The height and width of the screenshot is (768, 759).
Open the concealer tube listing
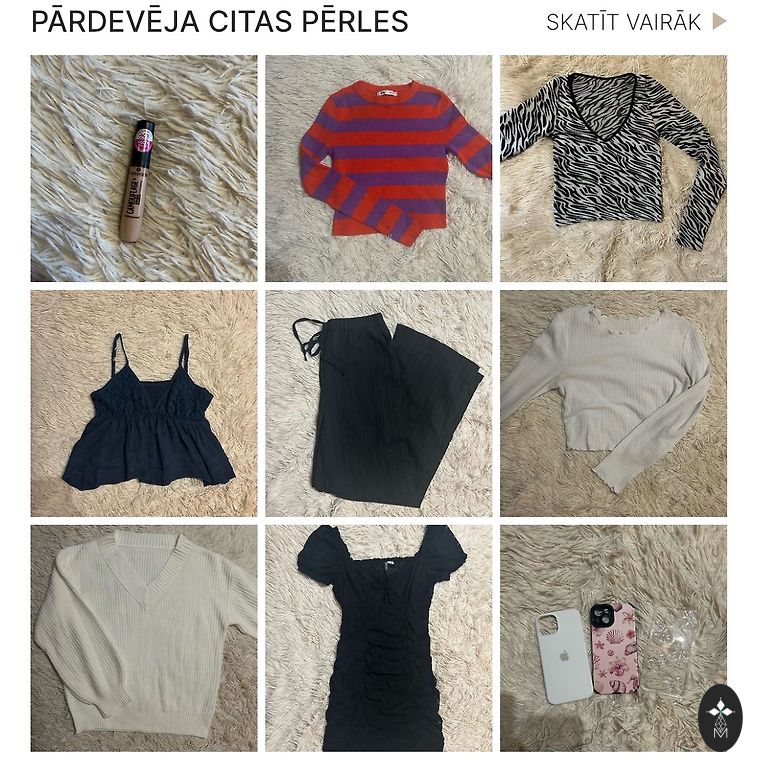point(143,168)
